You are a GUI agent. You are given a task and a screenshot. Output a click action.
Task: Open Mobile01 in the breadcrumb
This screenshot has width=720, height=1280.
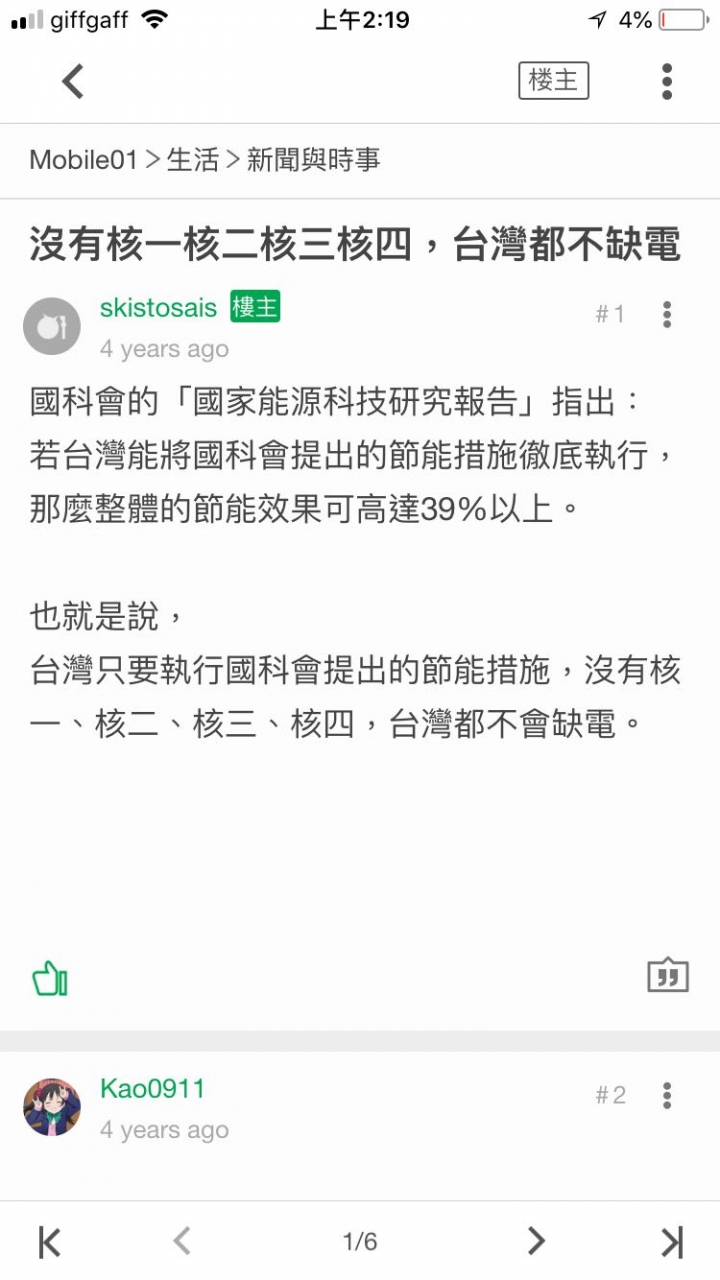83,159
